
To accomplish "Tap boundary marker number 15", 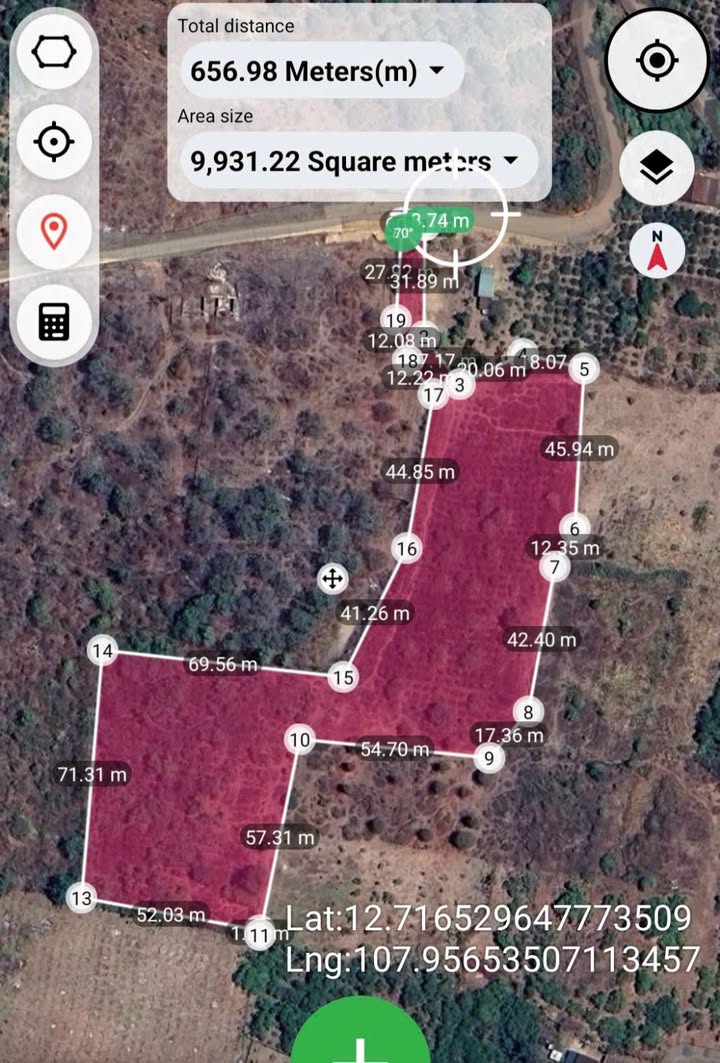I will point(343,677).
